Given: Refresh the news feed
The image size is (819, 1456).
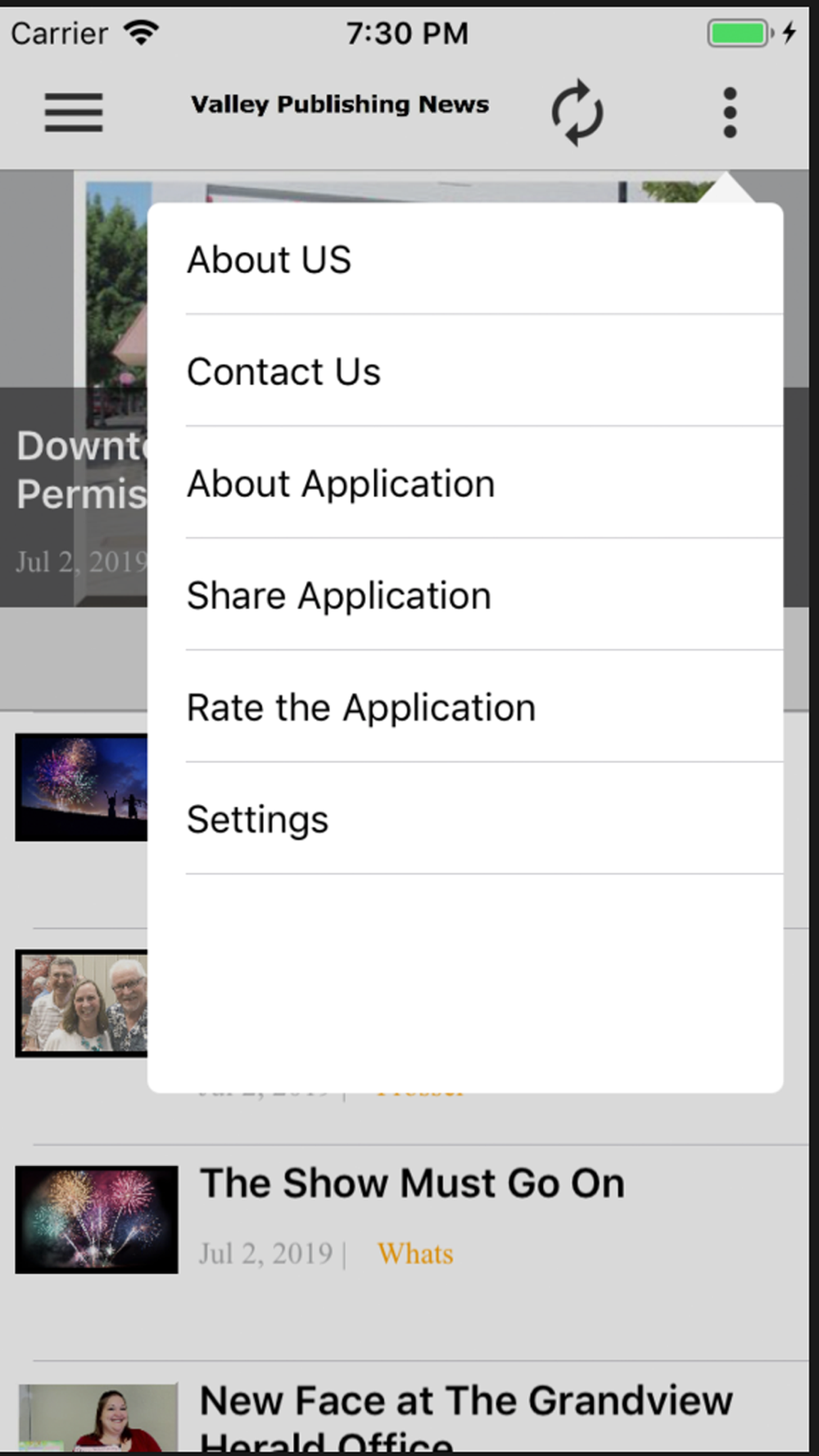Looking at the screenshot, I should [x=577, y=112].
